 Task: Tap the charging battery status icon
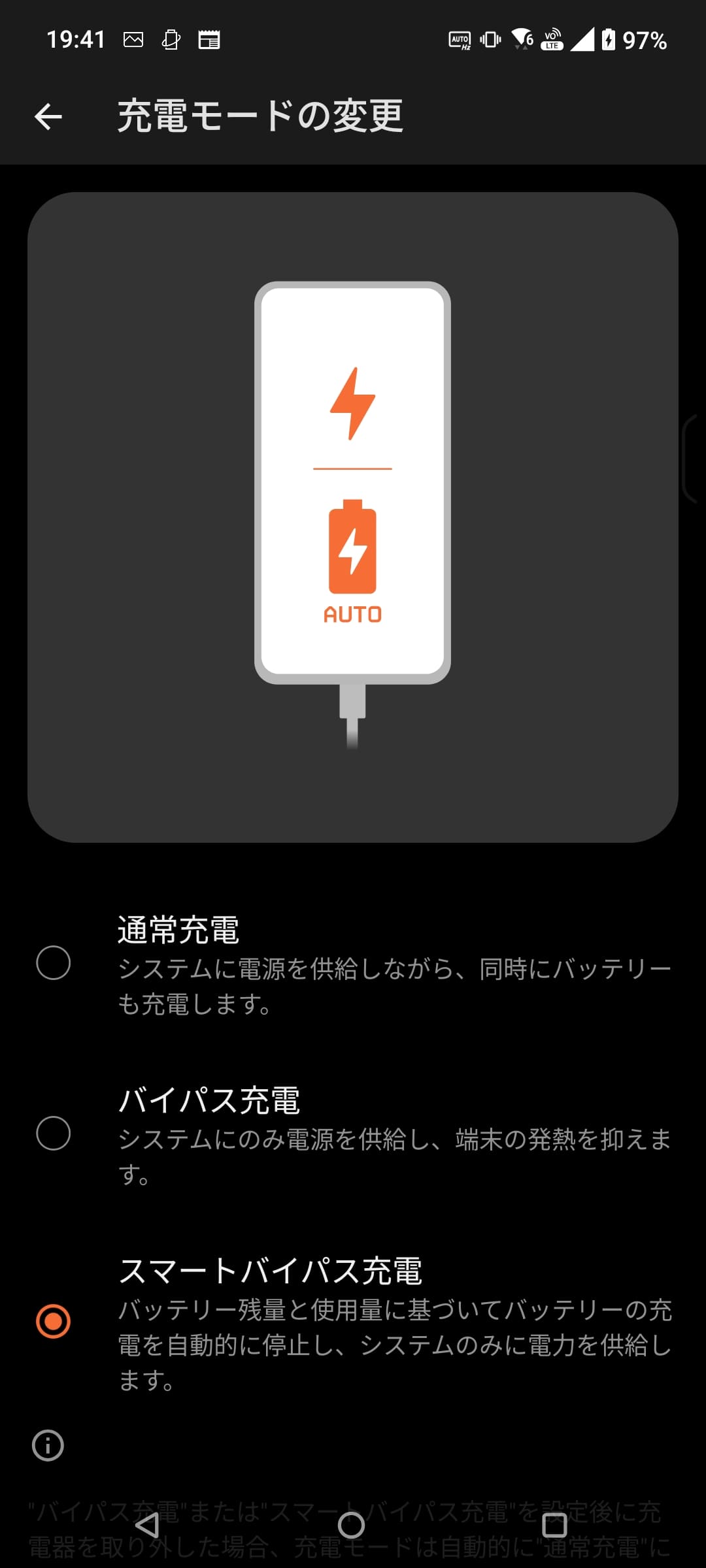[x=608, y=39]
